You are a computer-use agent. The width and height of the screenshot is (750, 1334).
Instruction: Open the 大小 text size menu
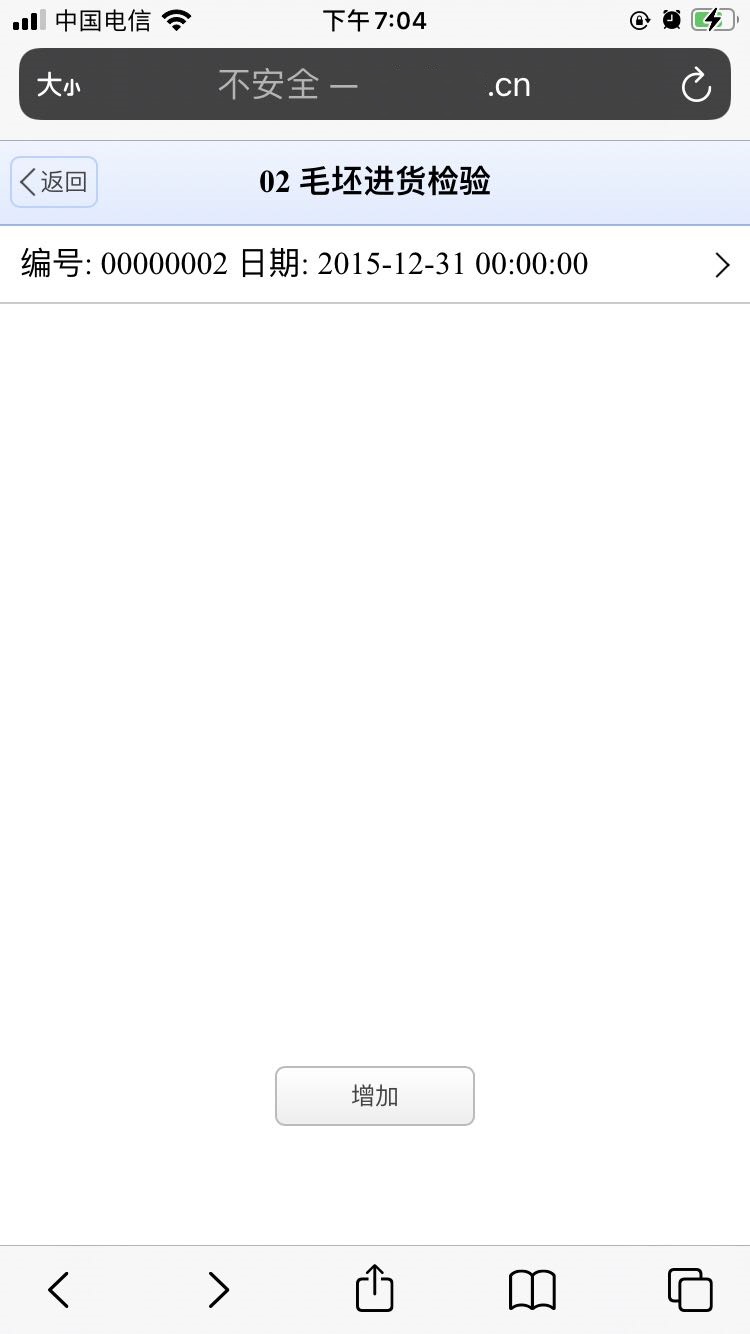[58, 86]
